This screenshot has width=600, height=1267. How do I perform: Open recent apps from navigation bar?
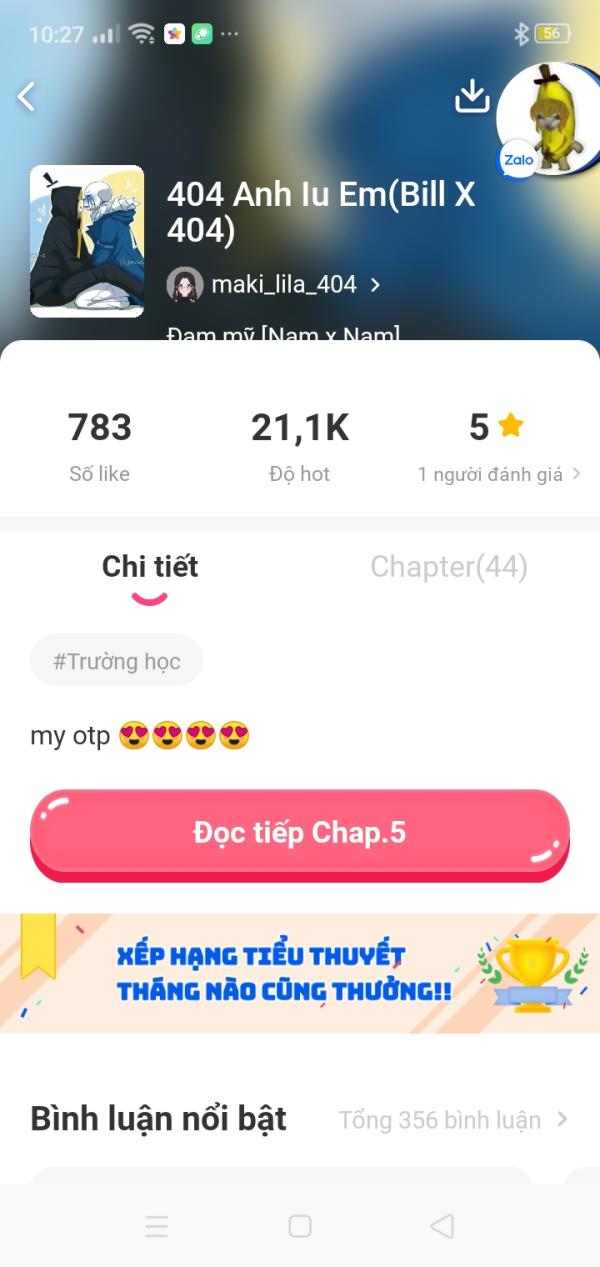click(x=157, y=1226)
